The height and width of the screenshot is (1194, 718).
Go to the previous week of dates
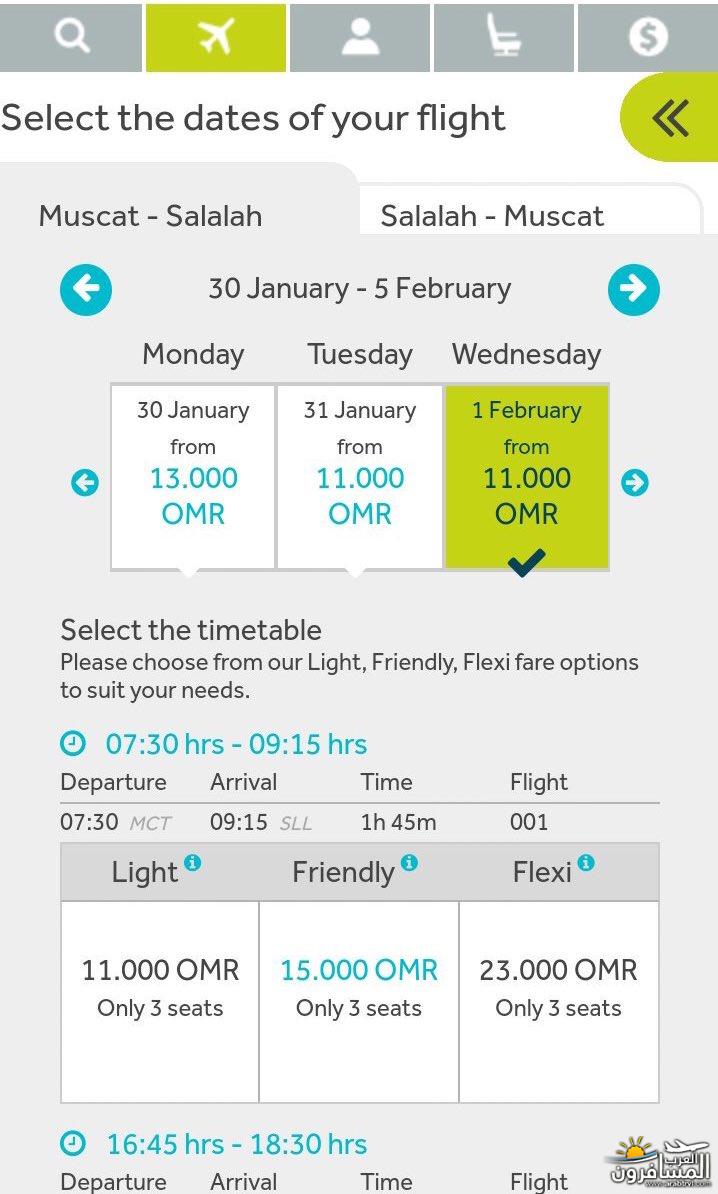(86, 289)
